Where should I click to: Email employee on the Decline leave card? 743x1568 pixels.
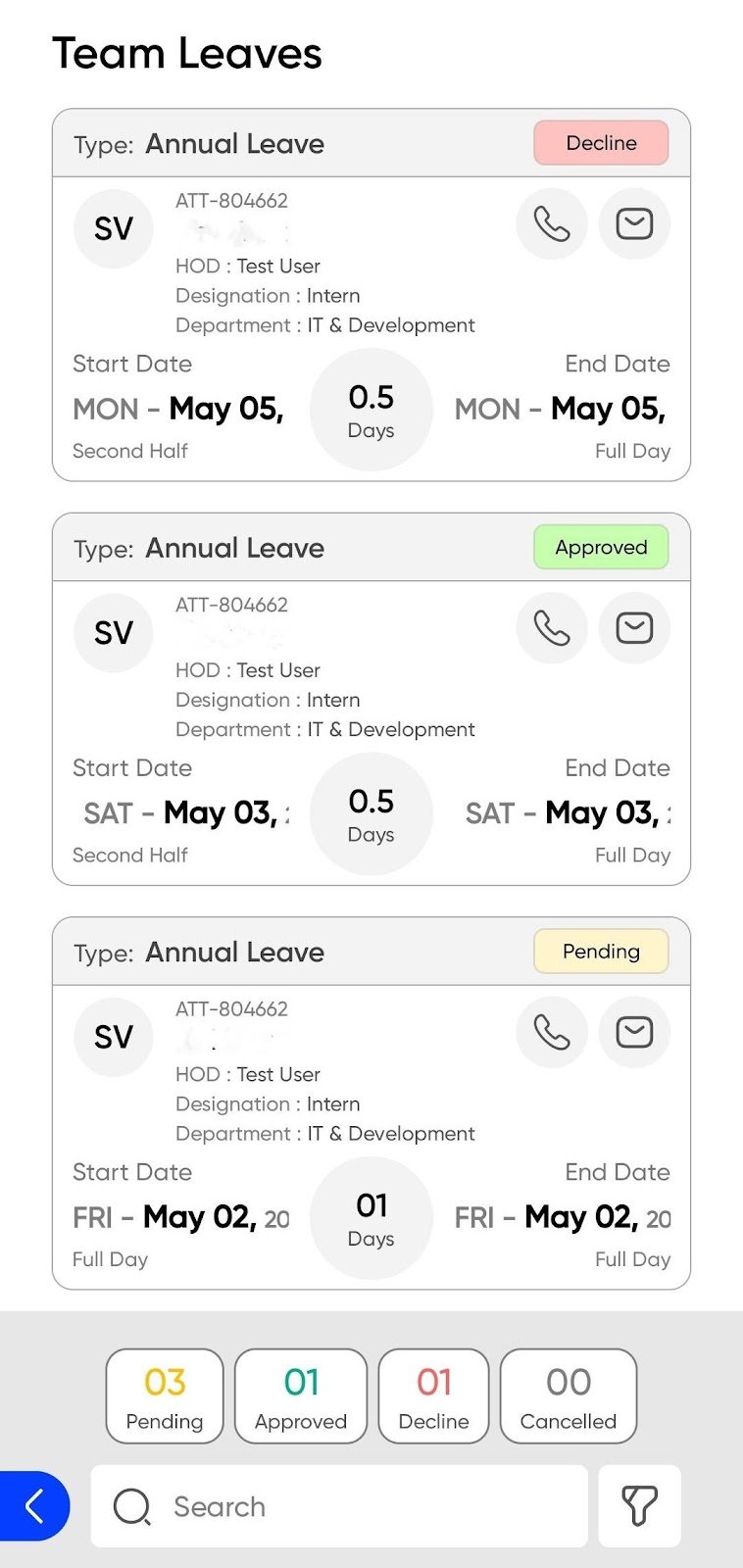634,223
